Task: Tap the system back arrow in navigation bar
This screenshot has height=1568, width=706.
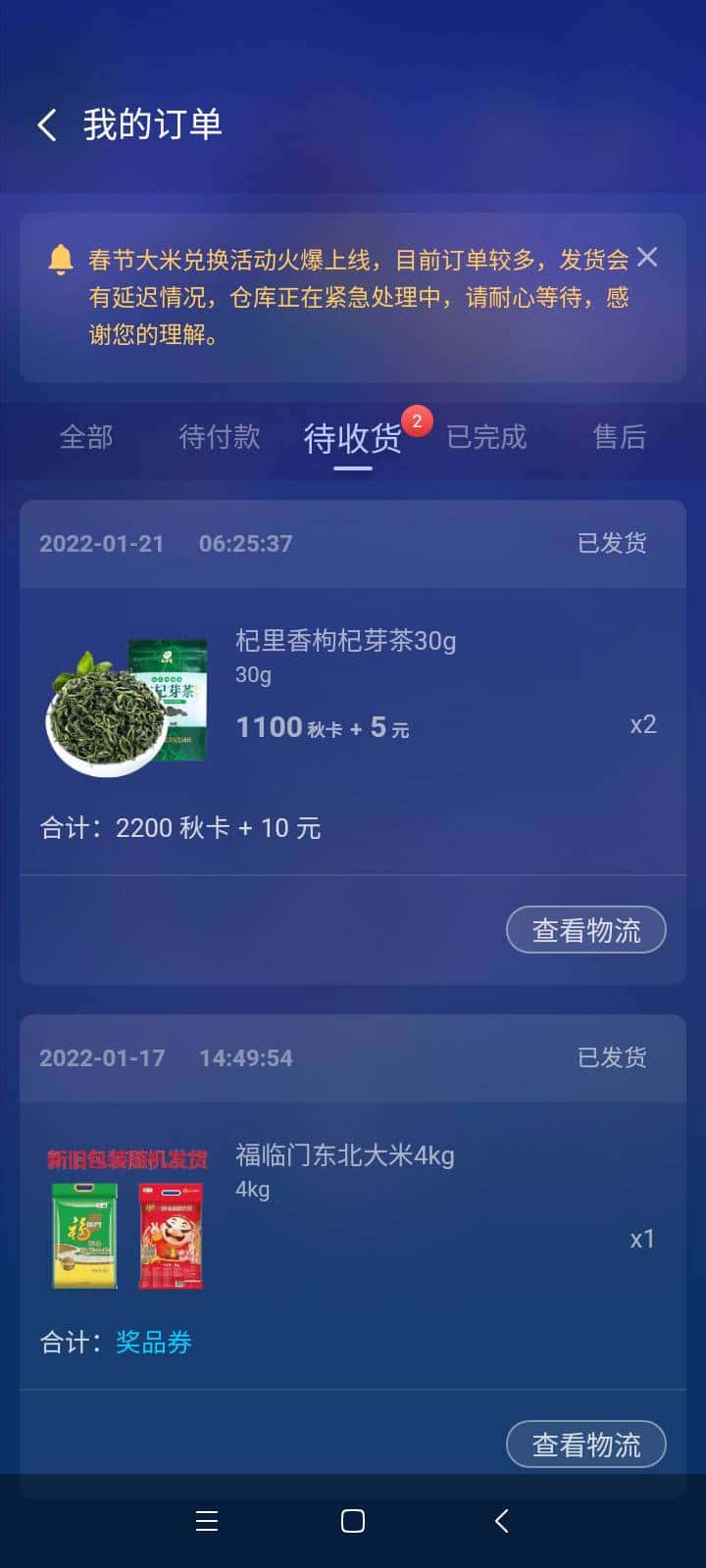Action: tap(500, 1521)
